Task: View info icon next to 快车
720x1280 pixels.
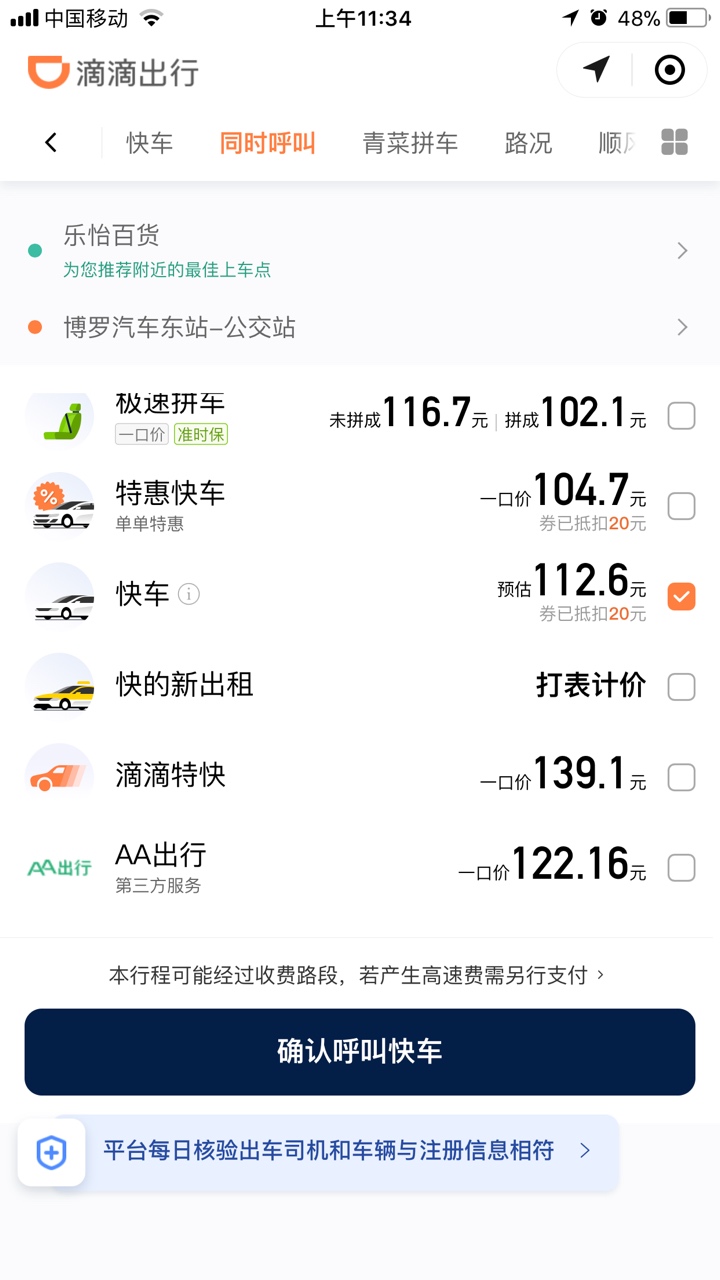Action: (189, 595)
